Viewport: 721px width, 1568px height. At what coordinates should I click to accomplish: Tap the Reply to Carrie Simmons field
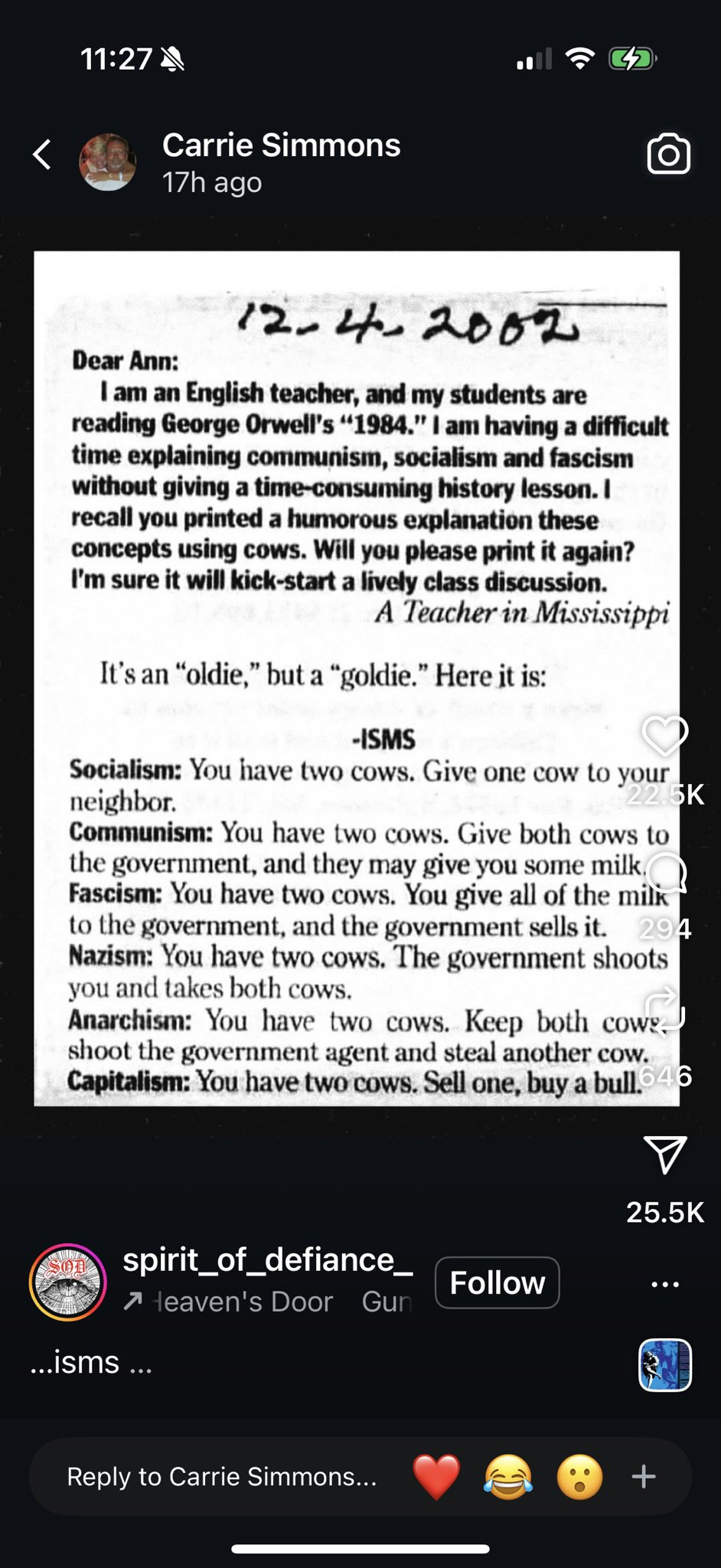coord(222,1476)
